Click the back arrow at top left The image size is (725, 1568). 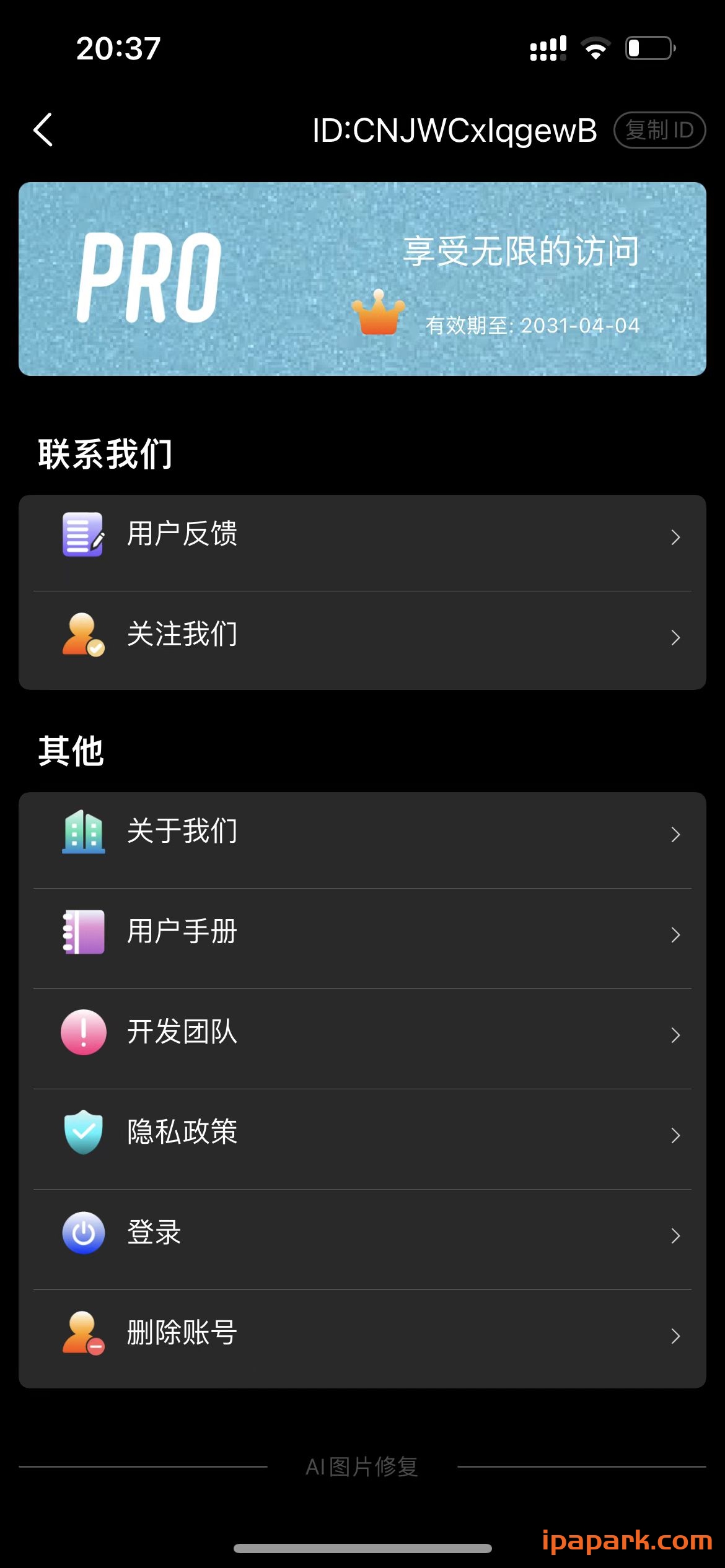(x=43, y=130)
